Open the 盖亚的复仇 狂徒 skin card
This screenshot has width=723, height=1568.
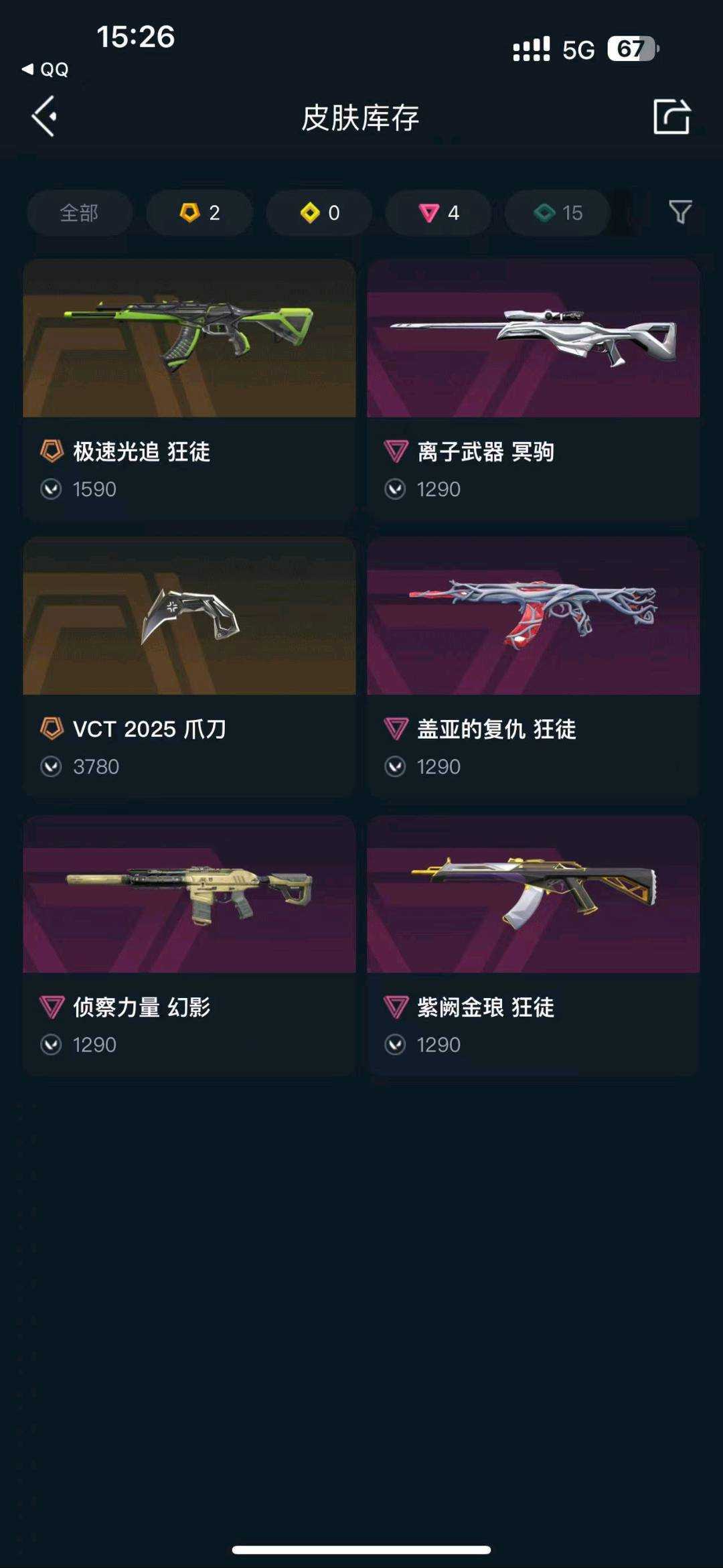(534, 667)
